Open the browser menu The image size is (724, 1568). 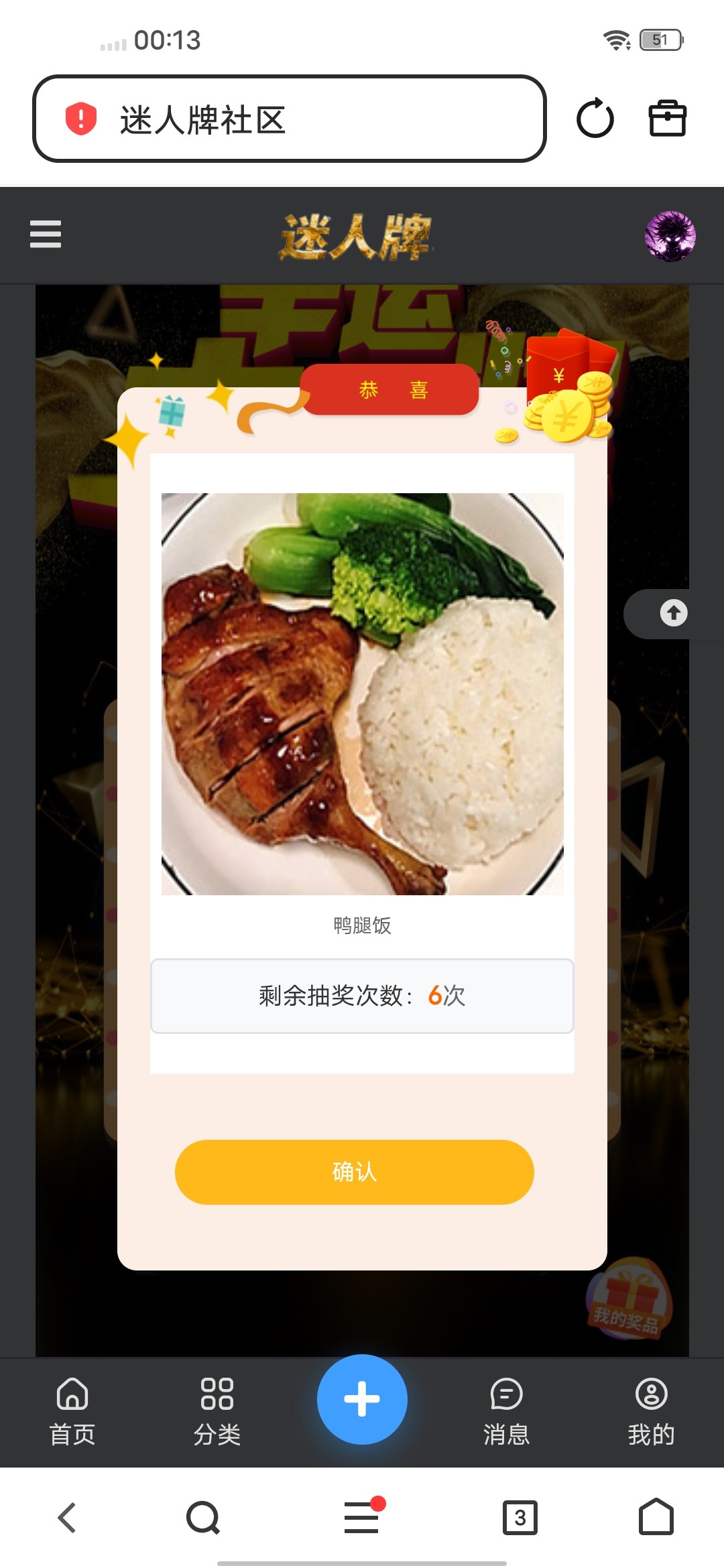point(362,1518)
